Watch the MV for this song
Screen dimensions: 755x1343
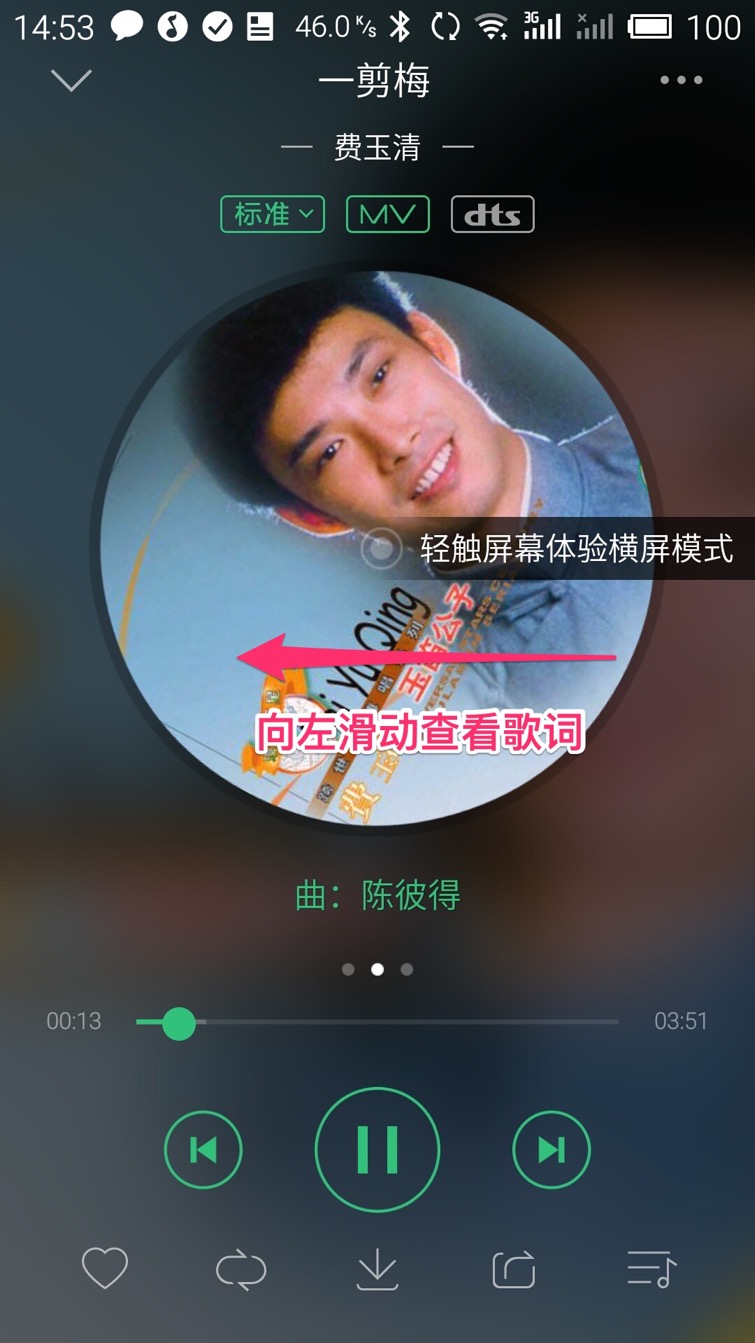pos(388,214)
